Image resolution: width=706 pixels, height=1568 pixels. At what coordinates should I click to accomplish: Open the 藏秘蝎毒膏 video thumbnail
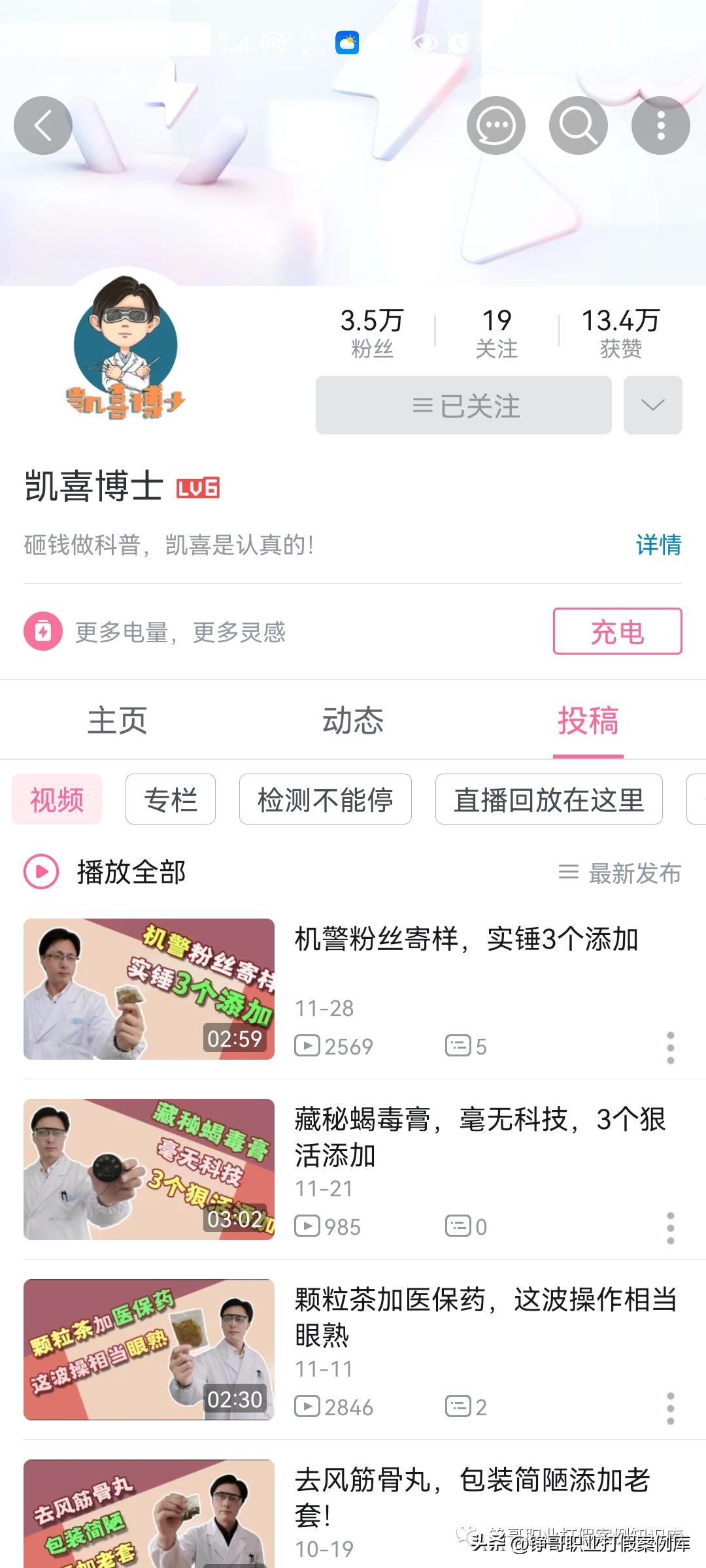tap(148, 1170)
